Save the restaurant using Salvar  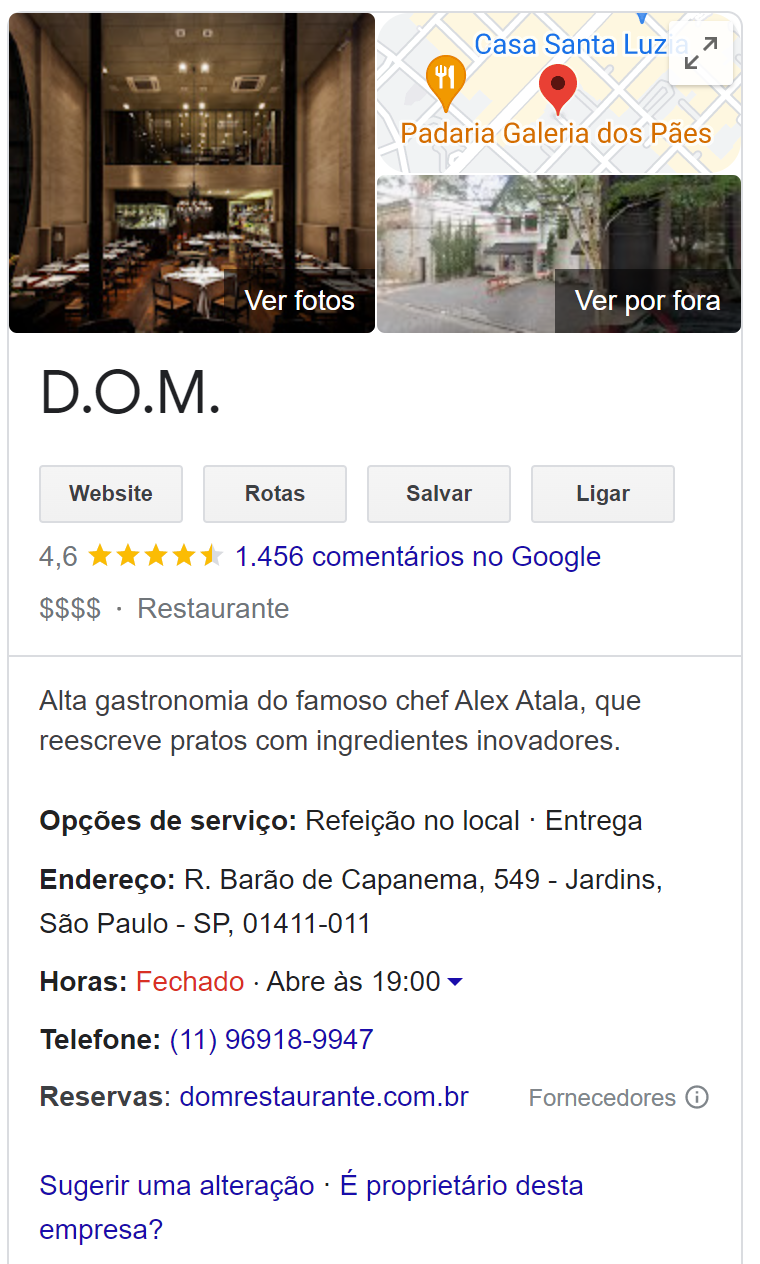pyautogui.click(x=438, y=493)
